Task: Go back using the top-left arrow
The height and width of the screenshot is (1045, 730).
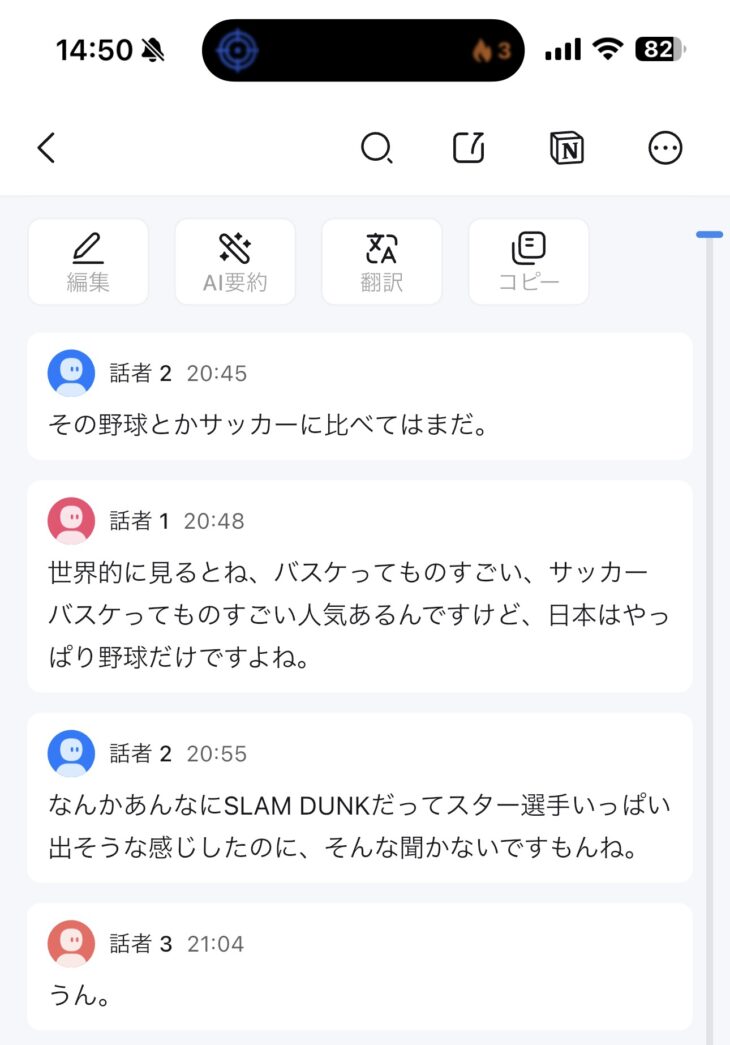Action: click(x=46, y=148)
